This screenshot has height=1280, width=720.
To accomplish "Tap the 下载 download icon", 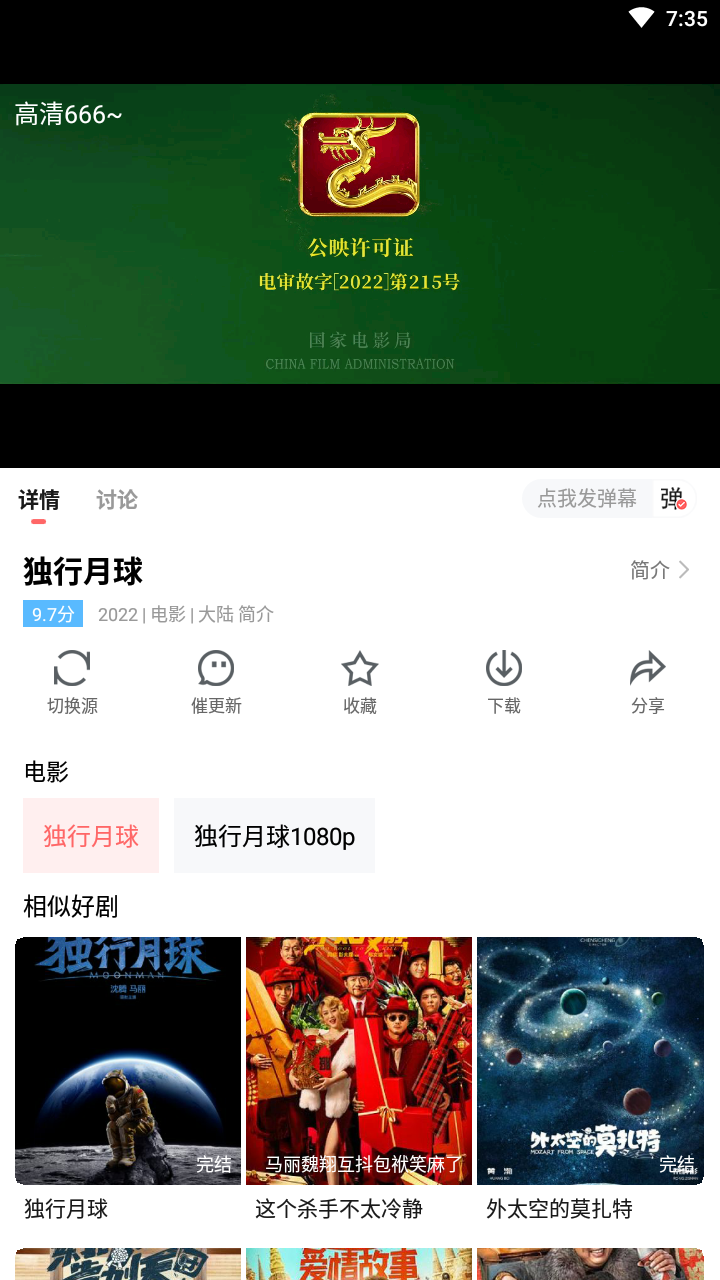I will [x=504, y=667].
